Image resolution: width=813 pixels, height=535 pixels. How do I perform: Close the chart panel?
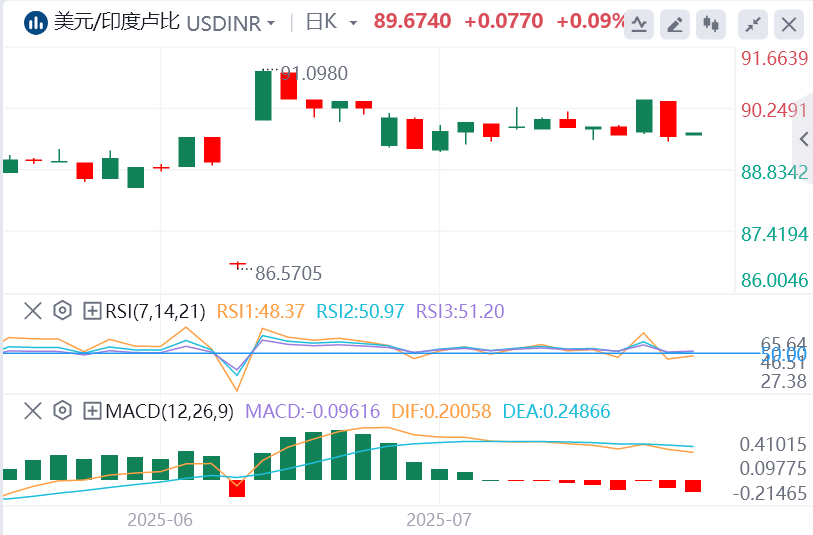pos(790,24)
